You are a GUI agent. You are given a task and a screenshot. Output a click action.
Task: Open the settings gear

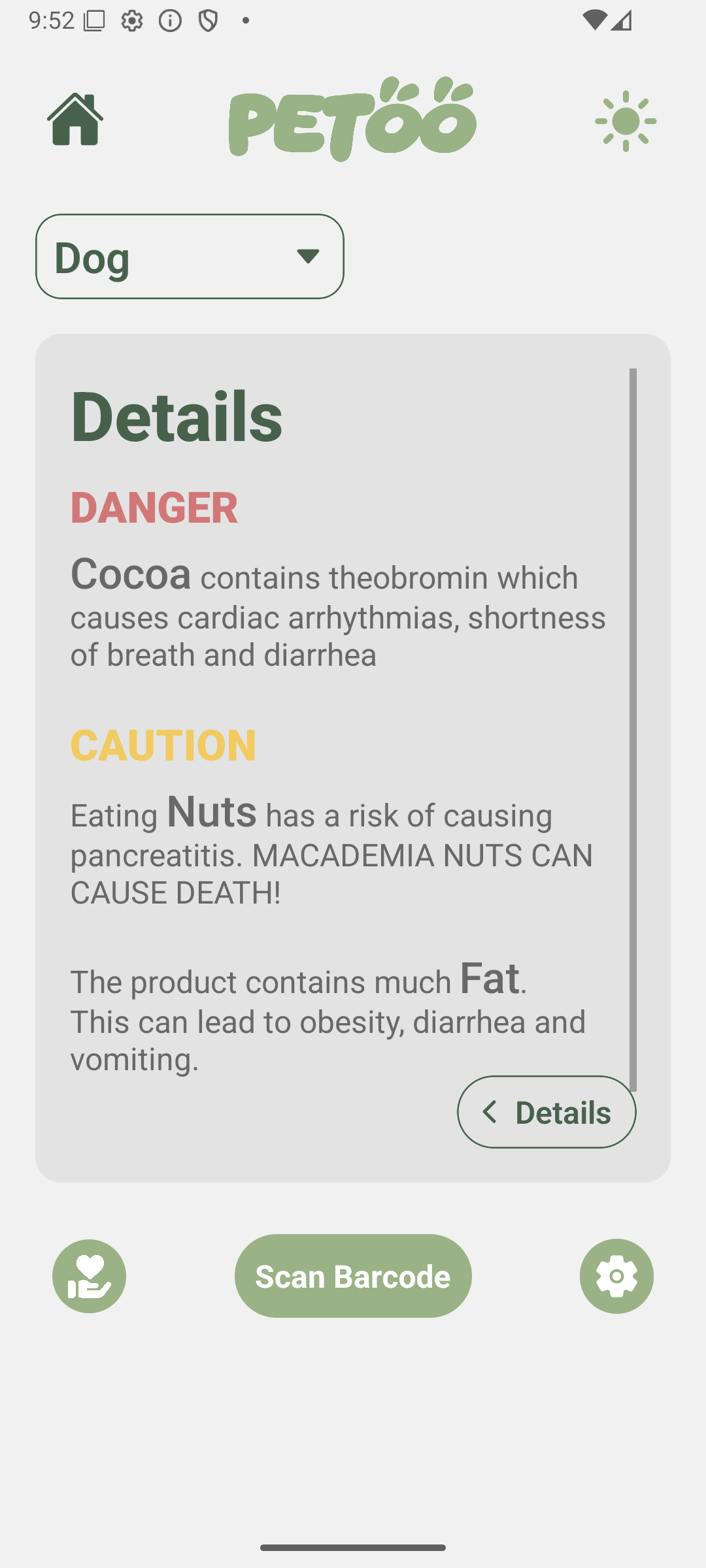coord(616,1275)
